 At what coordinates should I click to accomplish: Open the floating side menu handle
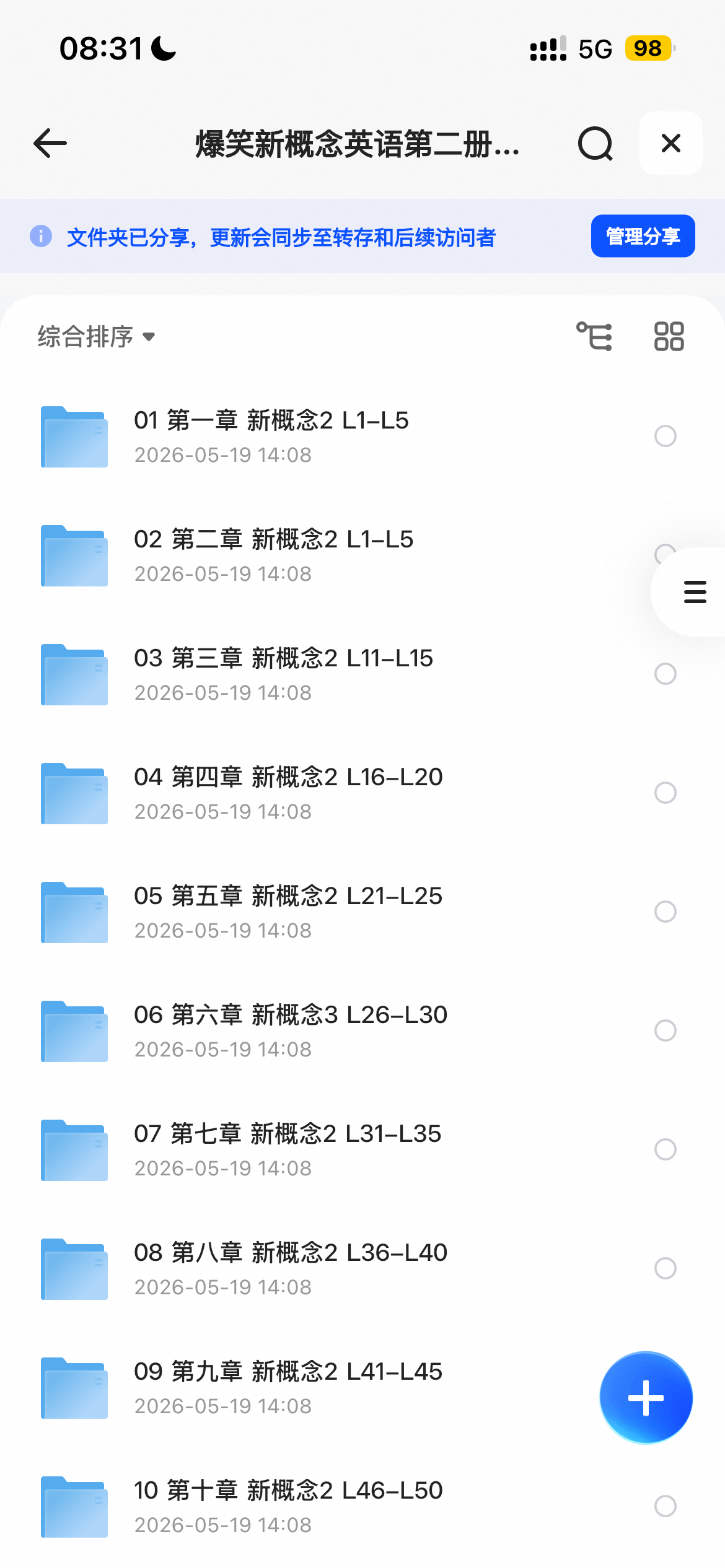point(693,592)
